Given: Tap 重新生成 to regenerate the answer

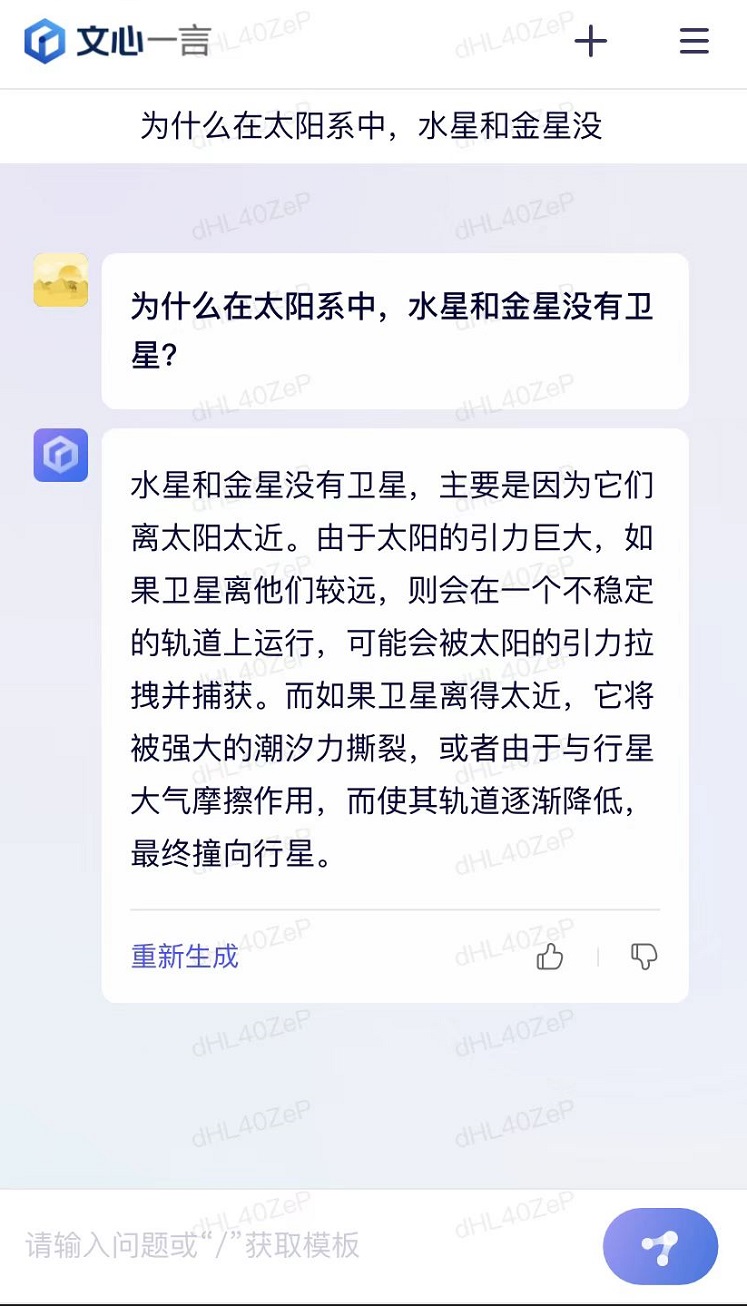Looking at the screenshot, I should point(185,957).
